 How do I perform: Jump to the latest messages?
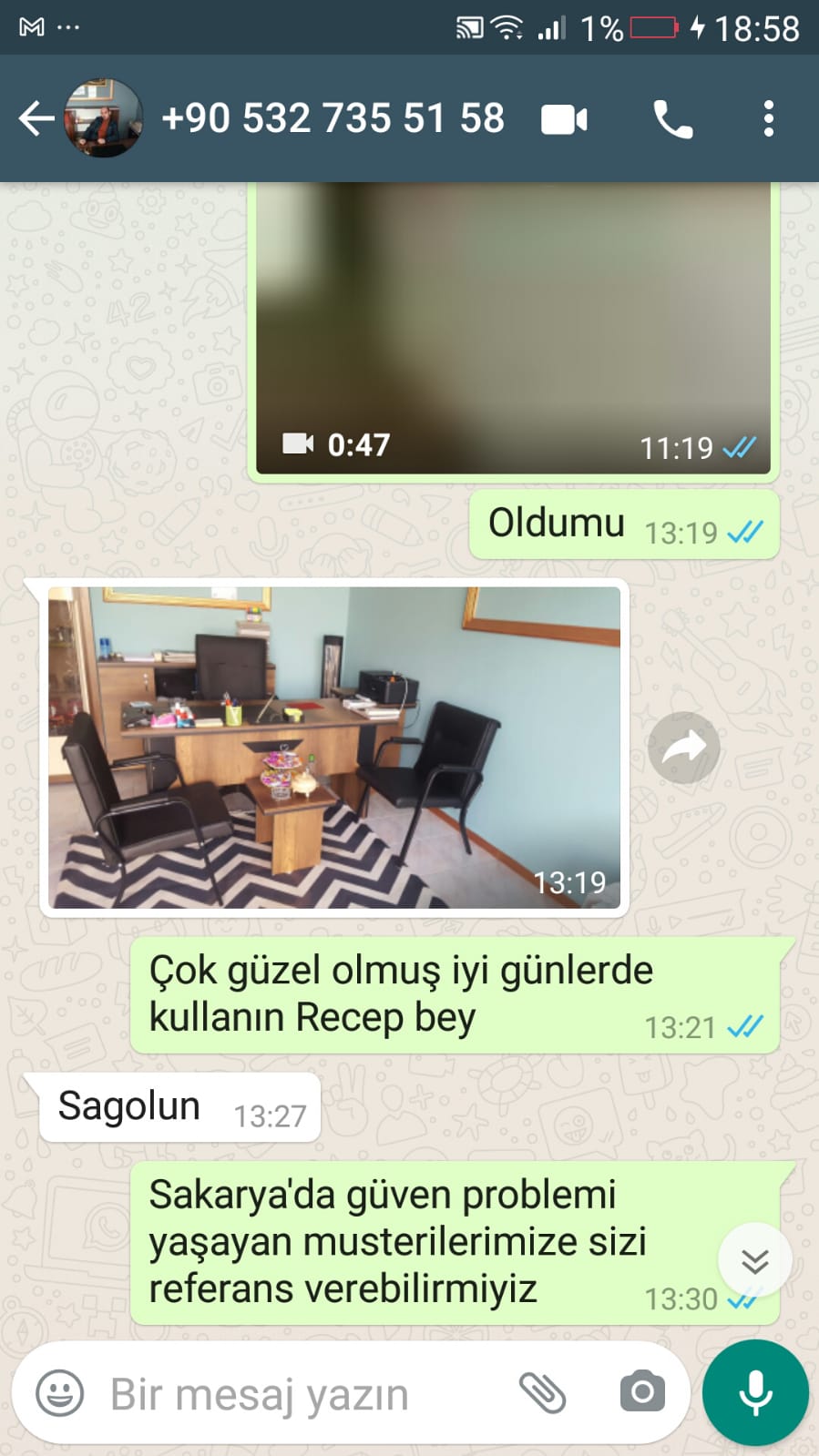(x=754, y=1261)
